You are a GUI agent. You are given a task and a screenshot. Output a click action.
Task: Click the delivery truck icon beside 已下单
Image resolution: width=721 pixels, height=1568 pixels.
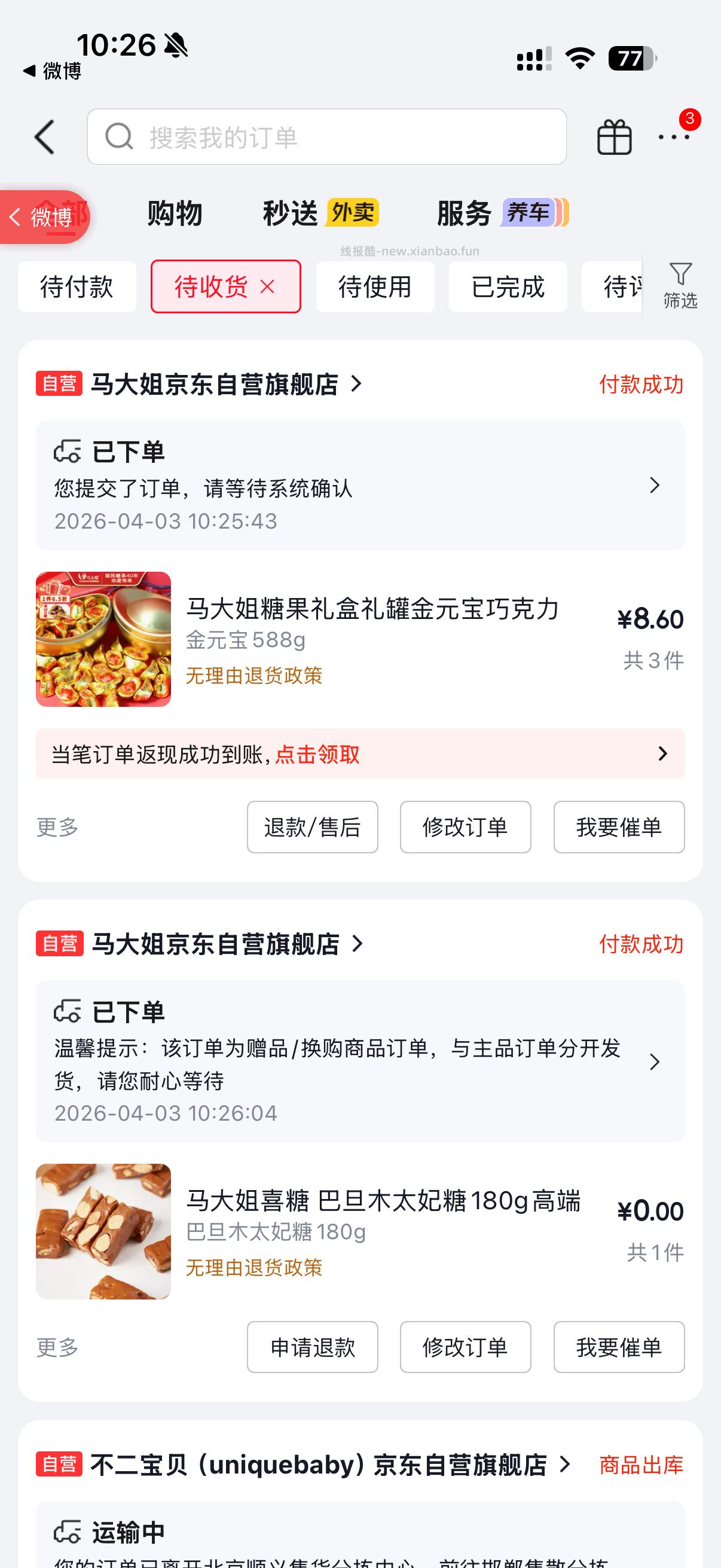pyautogui.click(x=67, y=451)
